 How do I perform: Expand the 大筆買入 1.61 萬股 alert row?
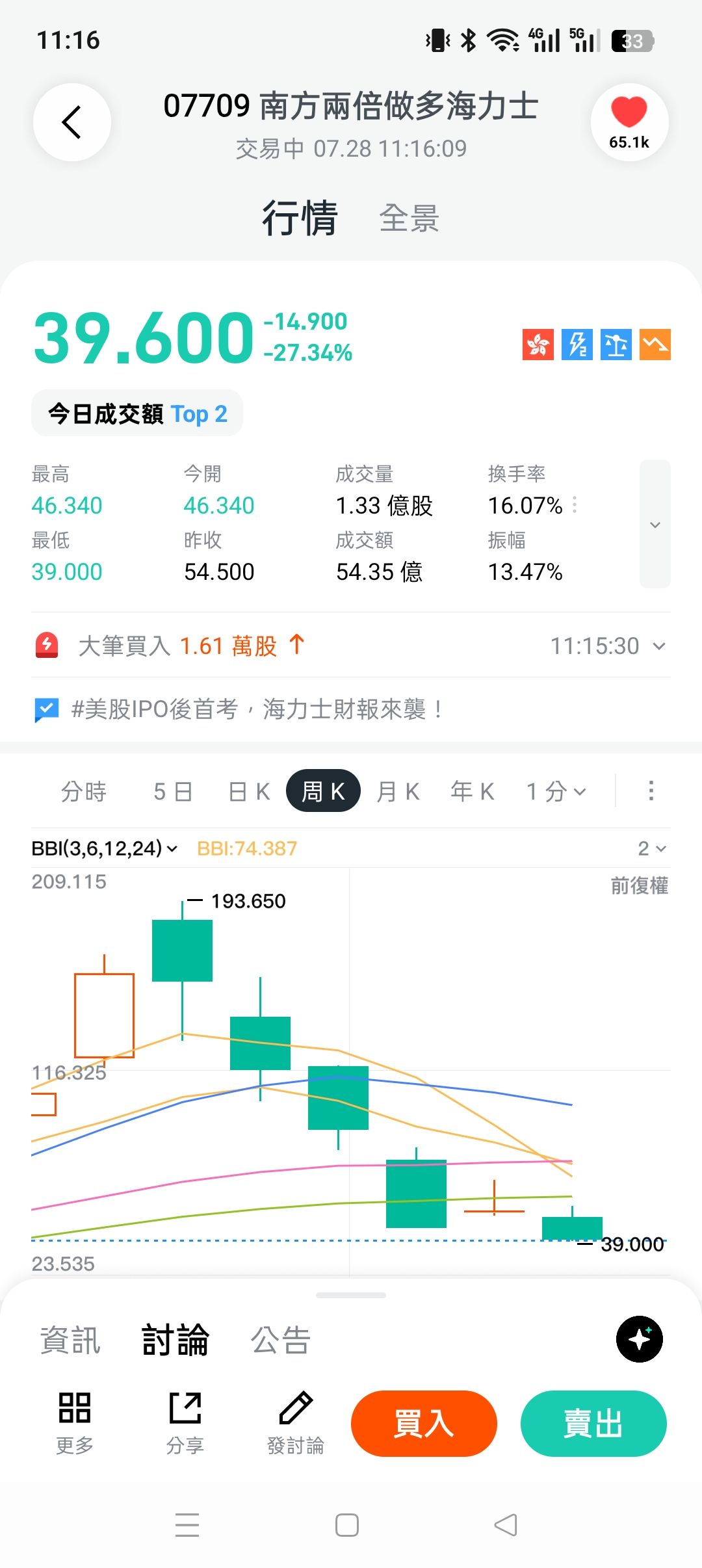click(x=351, y=646)
